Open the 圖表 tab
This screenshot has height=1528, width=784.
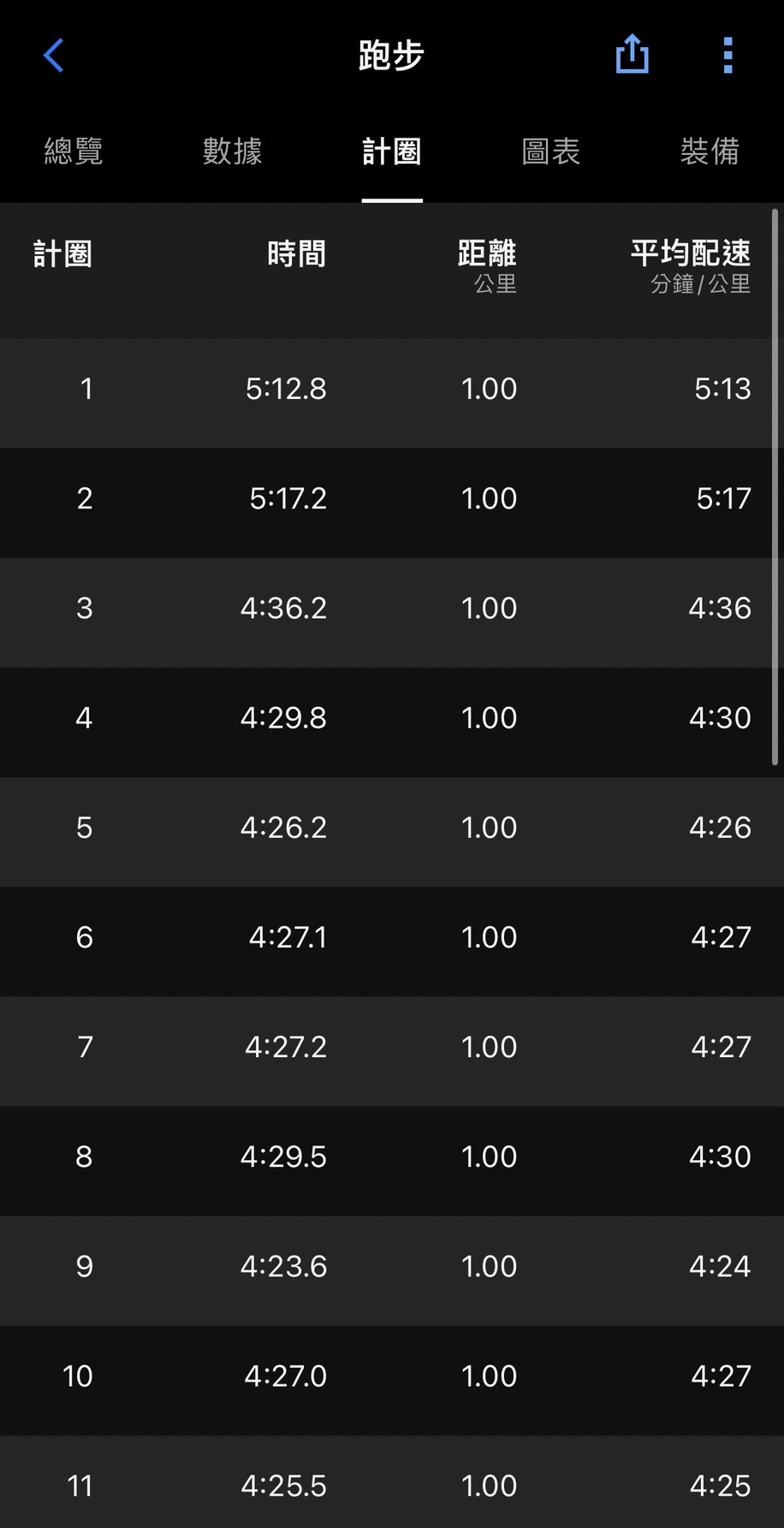click(x=551, y=152)
